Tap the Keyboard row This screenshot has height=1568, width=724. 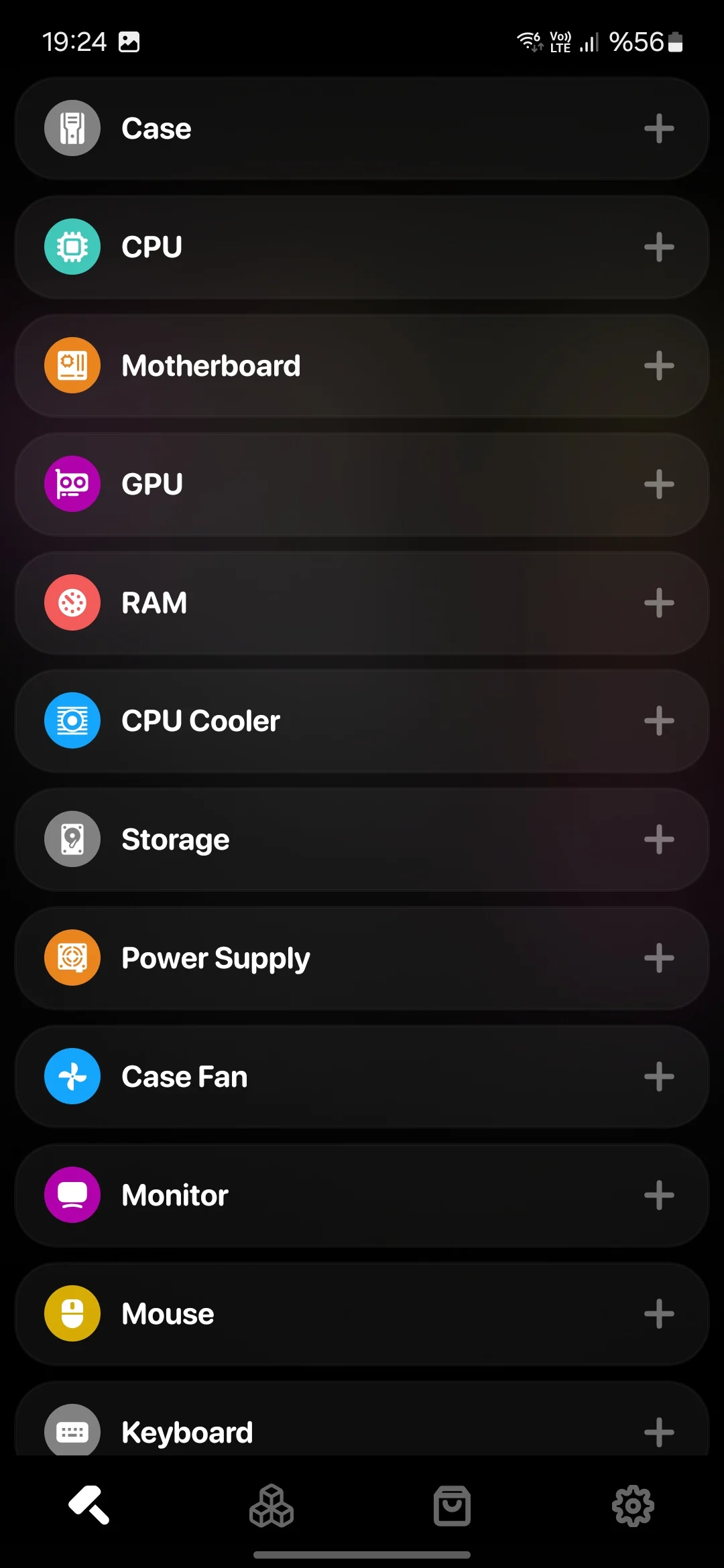362,1431
